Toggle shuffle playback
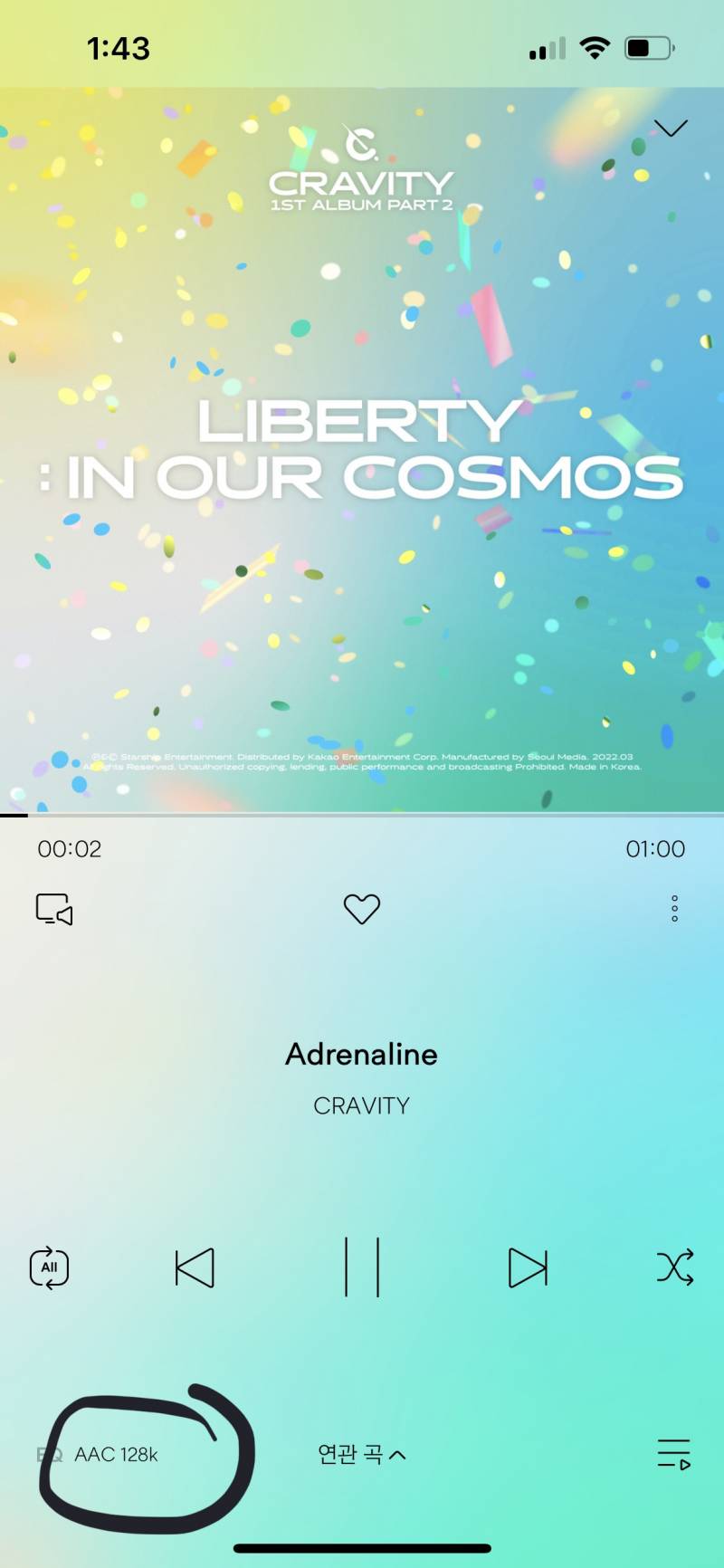Image resolution: width=724 pixels, height=1568 pixels. [675, 1267]
